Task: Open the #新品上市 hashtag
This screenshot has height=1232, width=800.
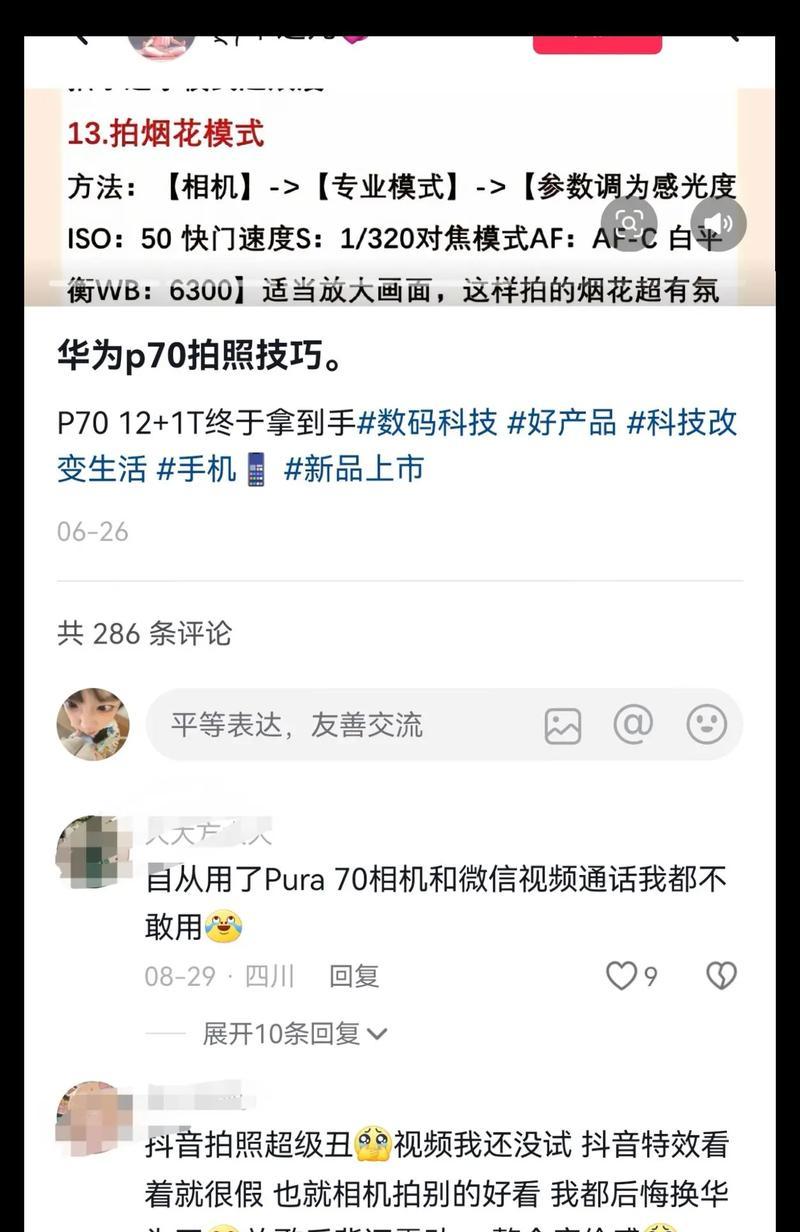Action: (x=354, y=468)
